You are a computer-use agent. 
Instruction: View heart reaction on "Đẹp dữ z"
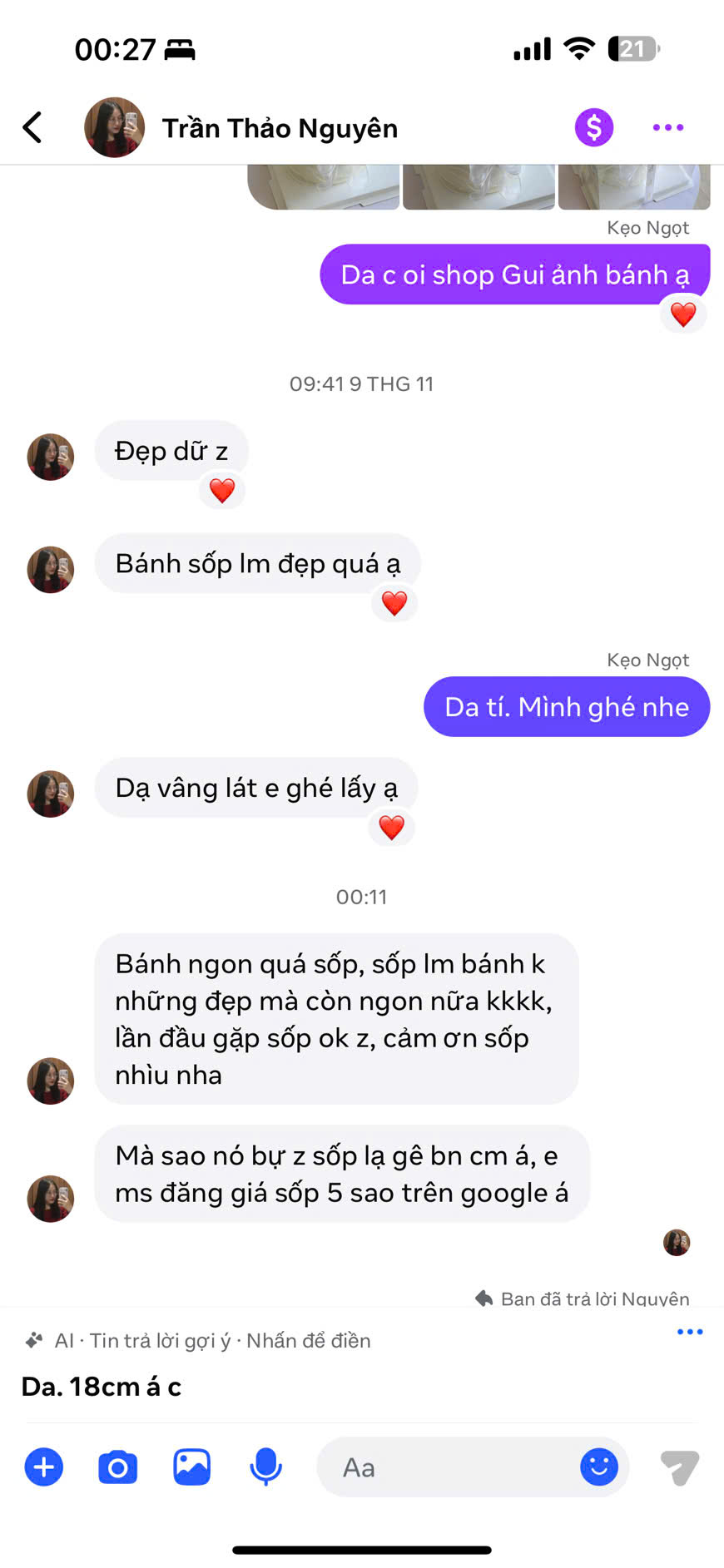[x=222, y=491]
